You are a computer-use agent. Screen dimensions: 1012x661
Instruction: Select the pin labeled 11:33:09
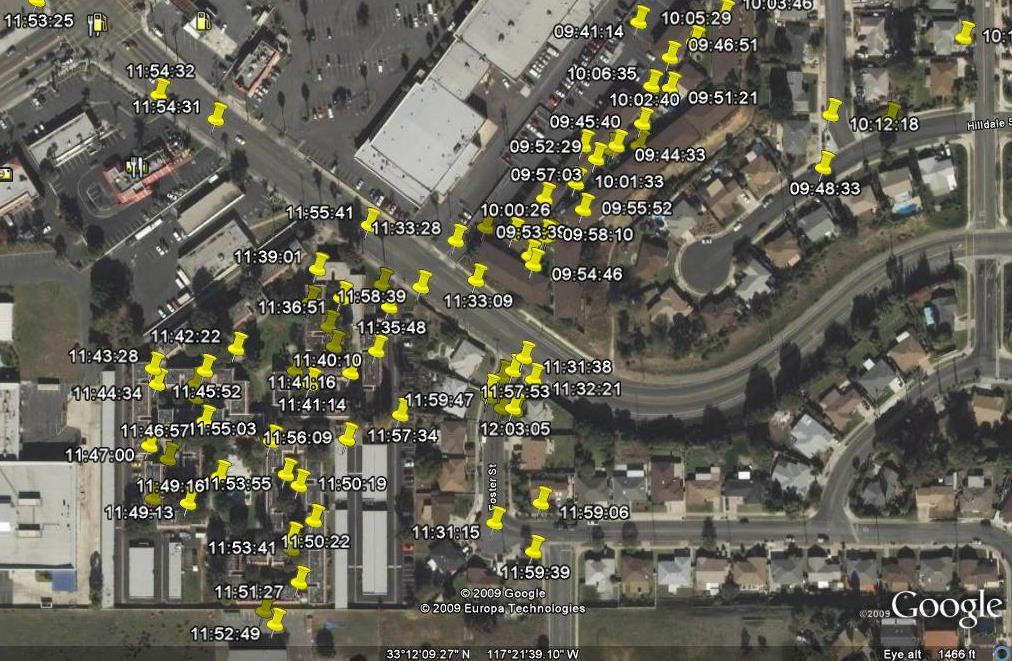(478, 274)
